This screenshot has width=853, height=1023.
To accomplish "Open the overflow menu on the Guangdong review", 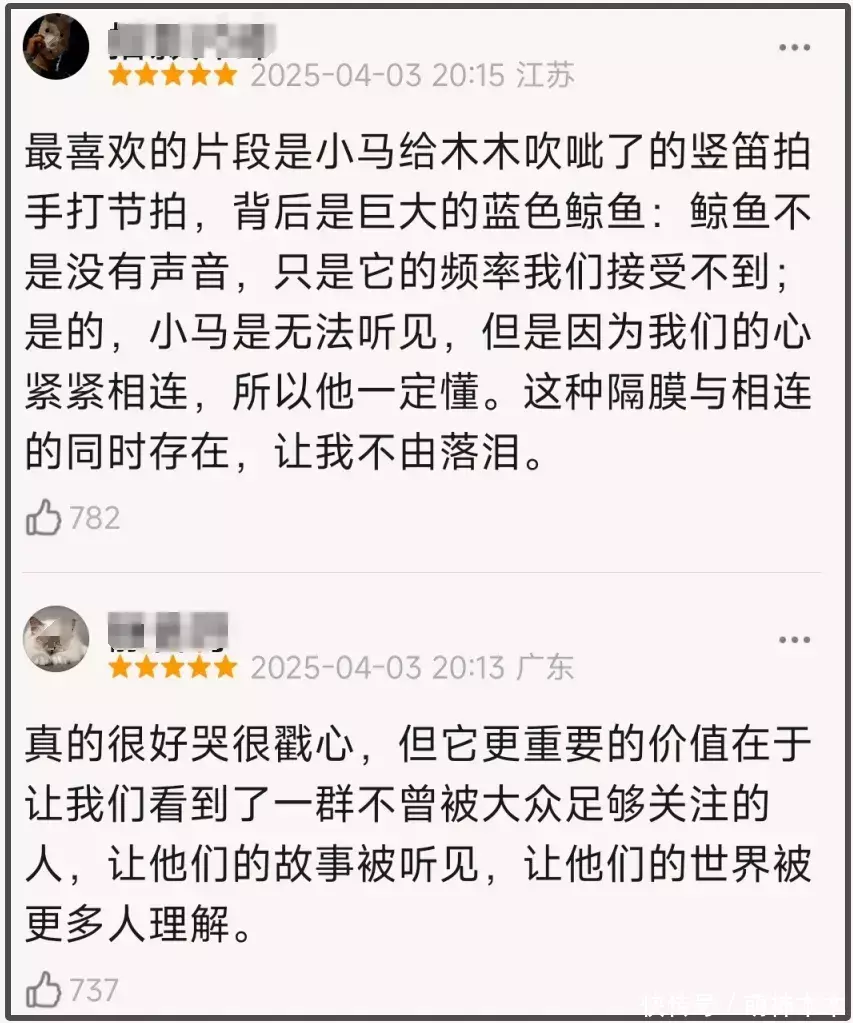I will (794, 639).
